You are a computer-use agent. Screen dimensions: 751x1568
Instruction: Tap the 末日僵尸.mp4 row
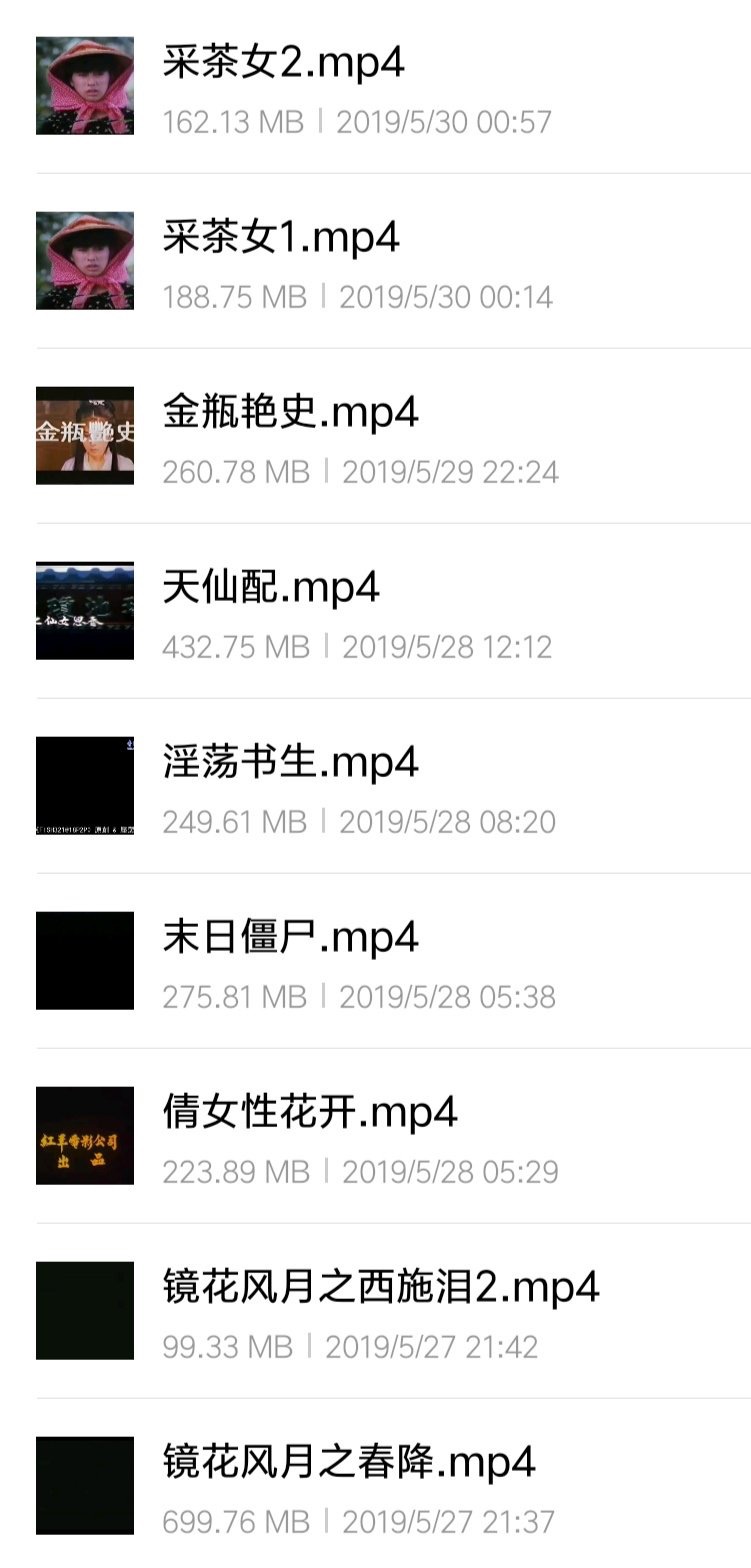(290, 938)
